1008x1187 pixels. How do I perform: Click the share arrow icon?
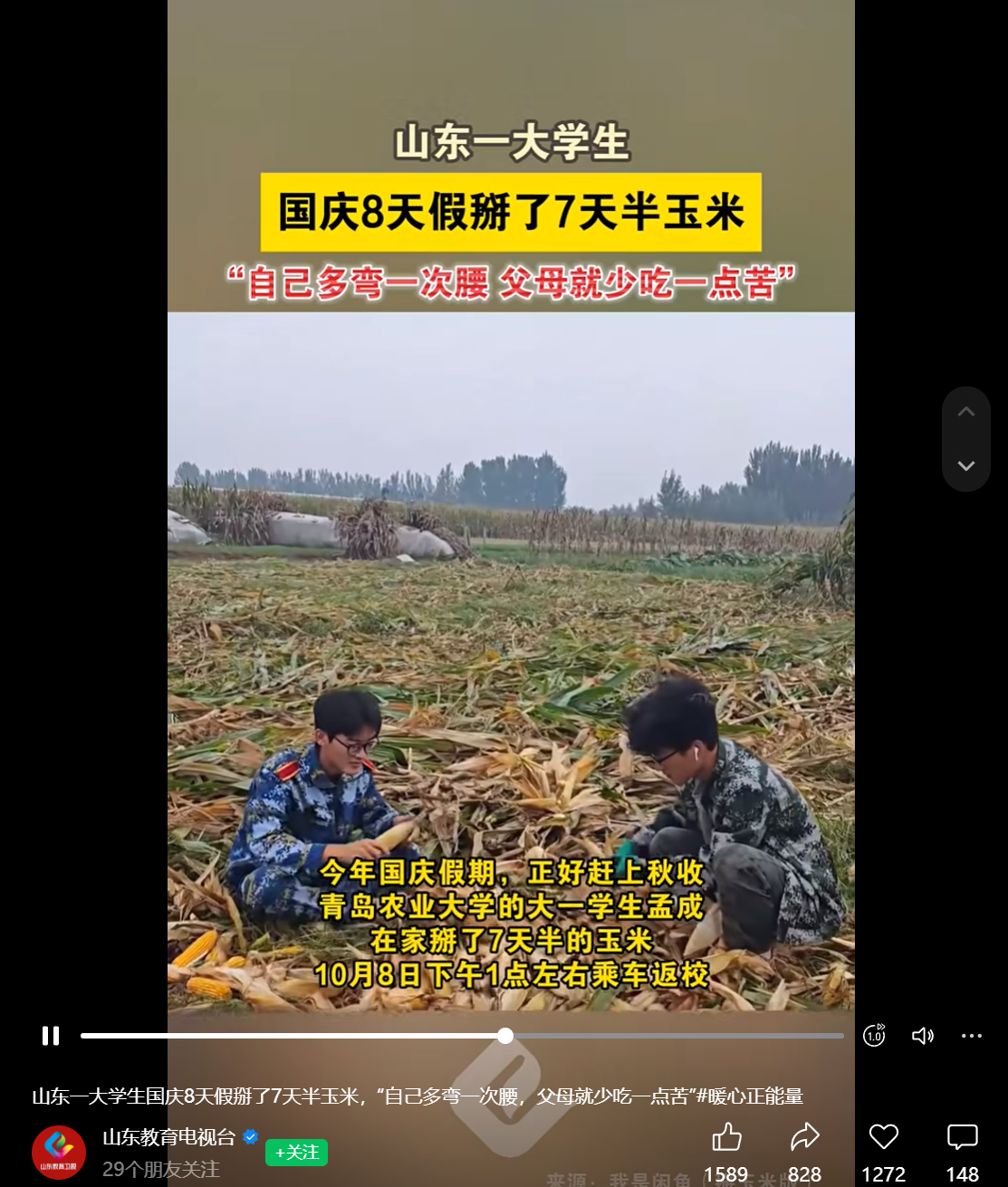pyautogui.click(x=805, y=1137)
